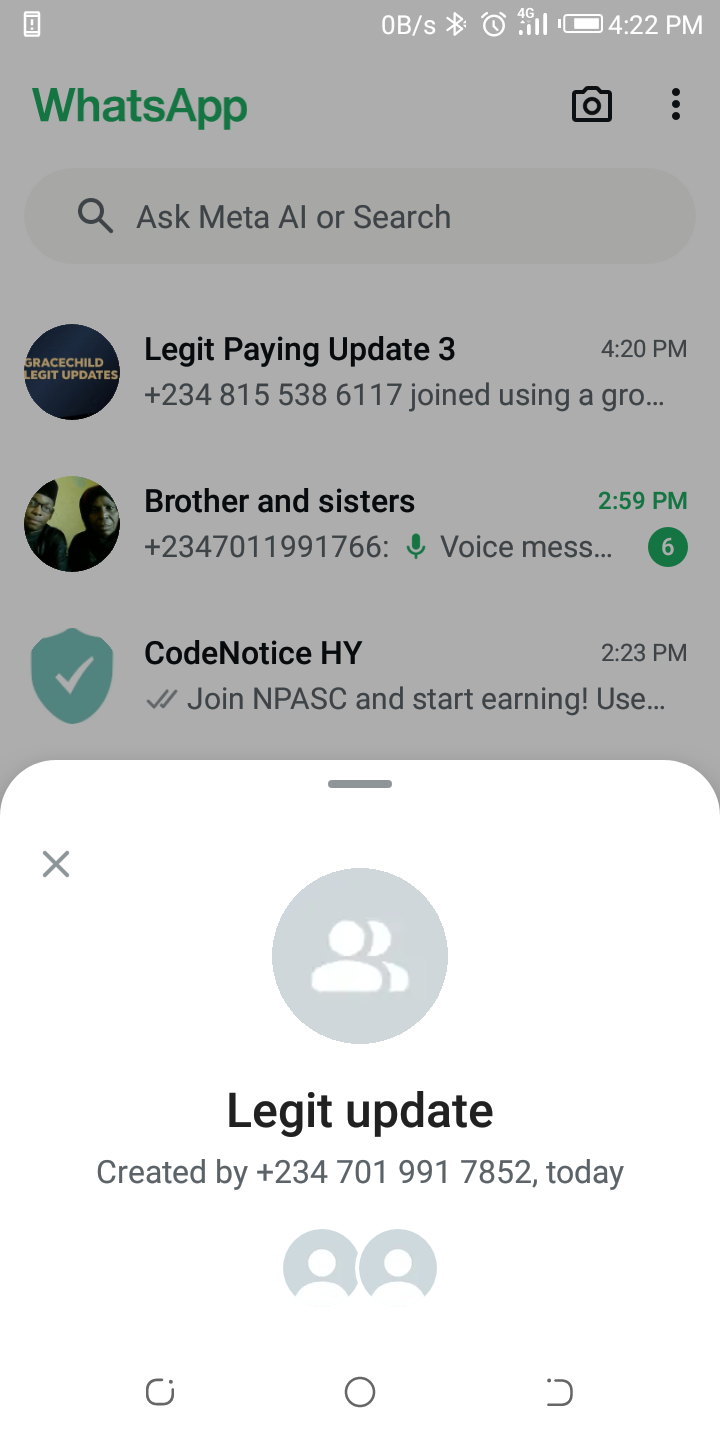This screenshot has height=1440, width=720.
Task: Open the camera from the toolbar
Action: pos(591,105)
